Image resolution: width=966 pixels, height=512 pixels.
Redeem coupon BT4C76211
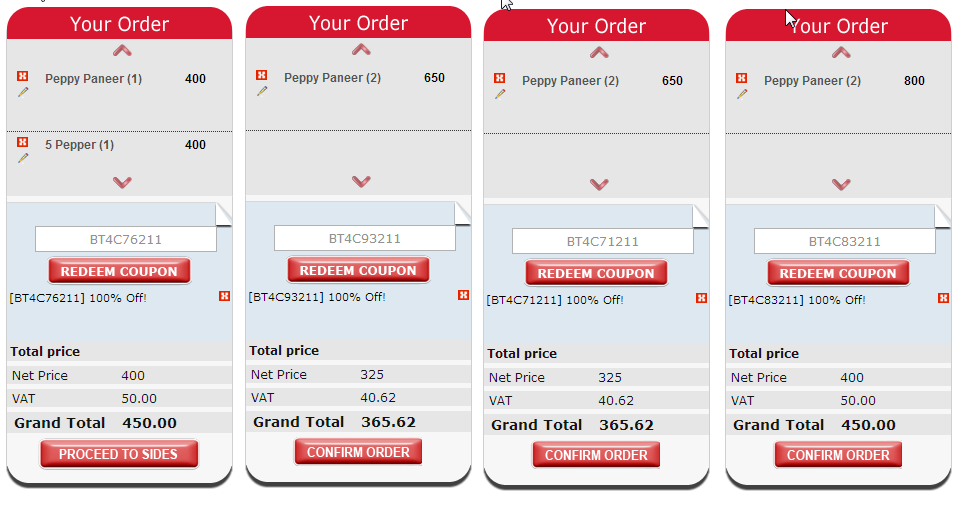[119, 271]
